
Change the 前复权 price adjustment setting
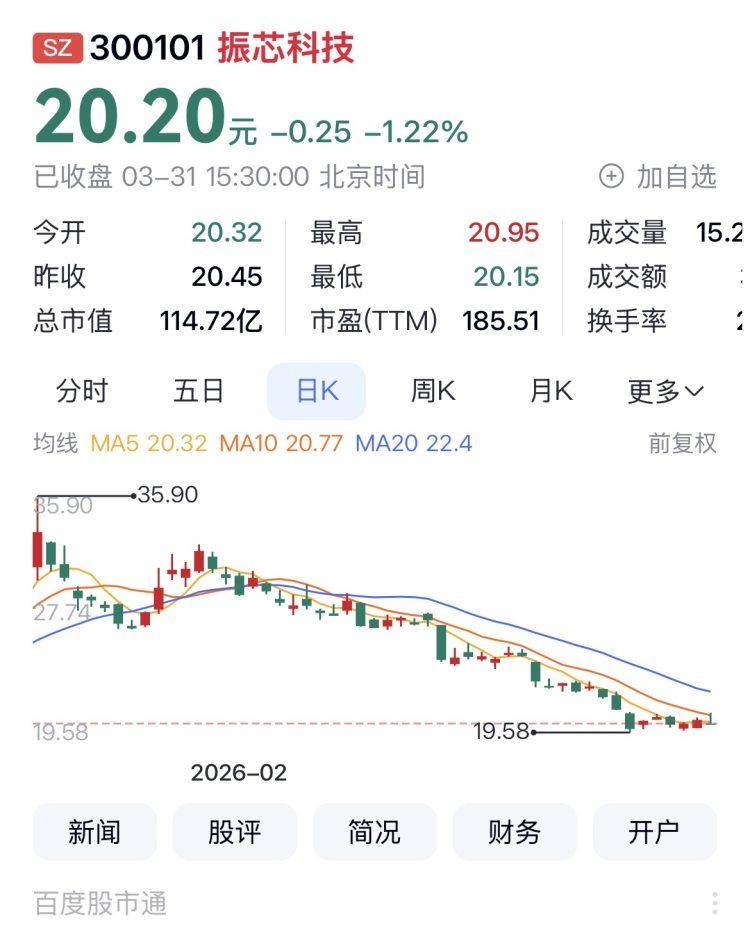pyautogui.click(x=683, y=443)
